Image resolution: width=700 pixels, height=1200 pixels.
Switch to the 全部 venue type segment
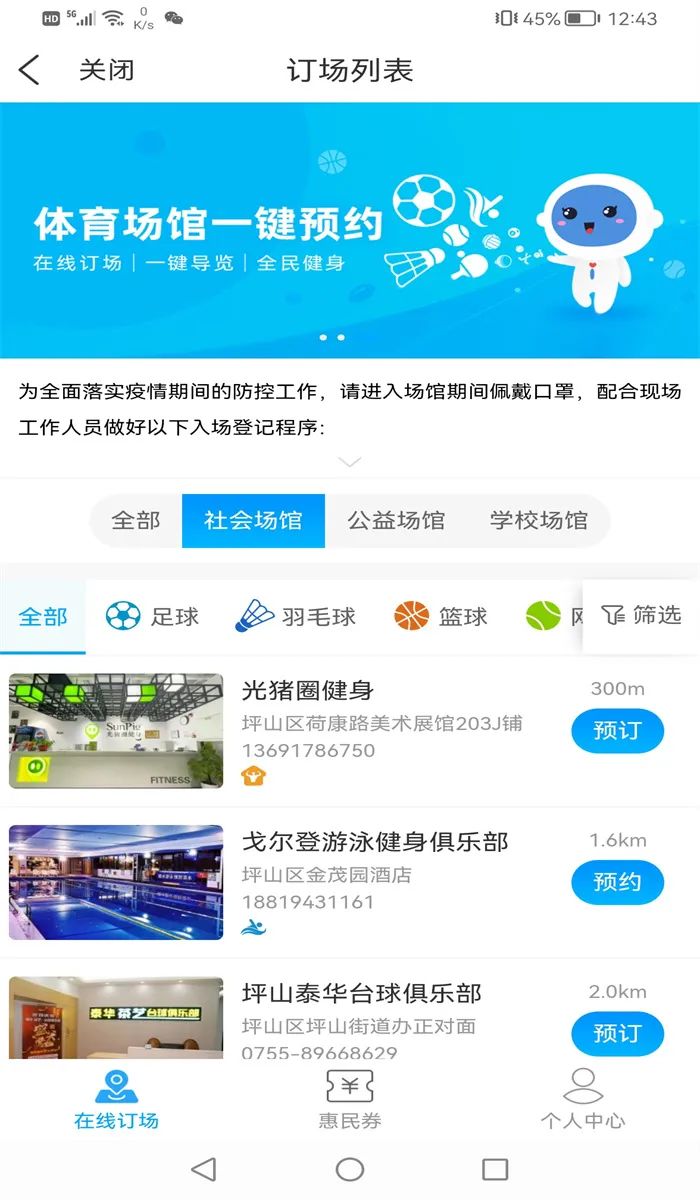[x=136, y=521]
